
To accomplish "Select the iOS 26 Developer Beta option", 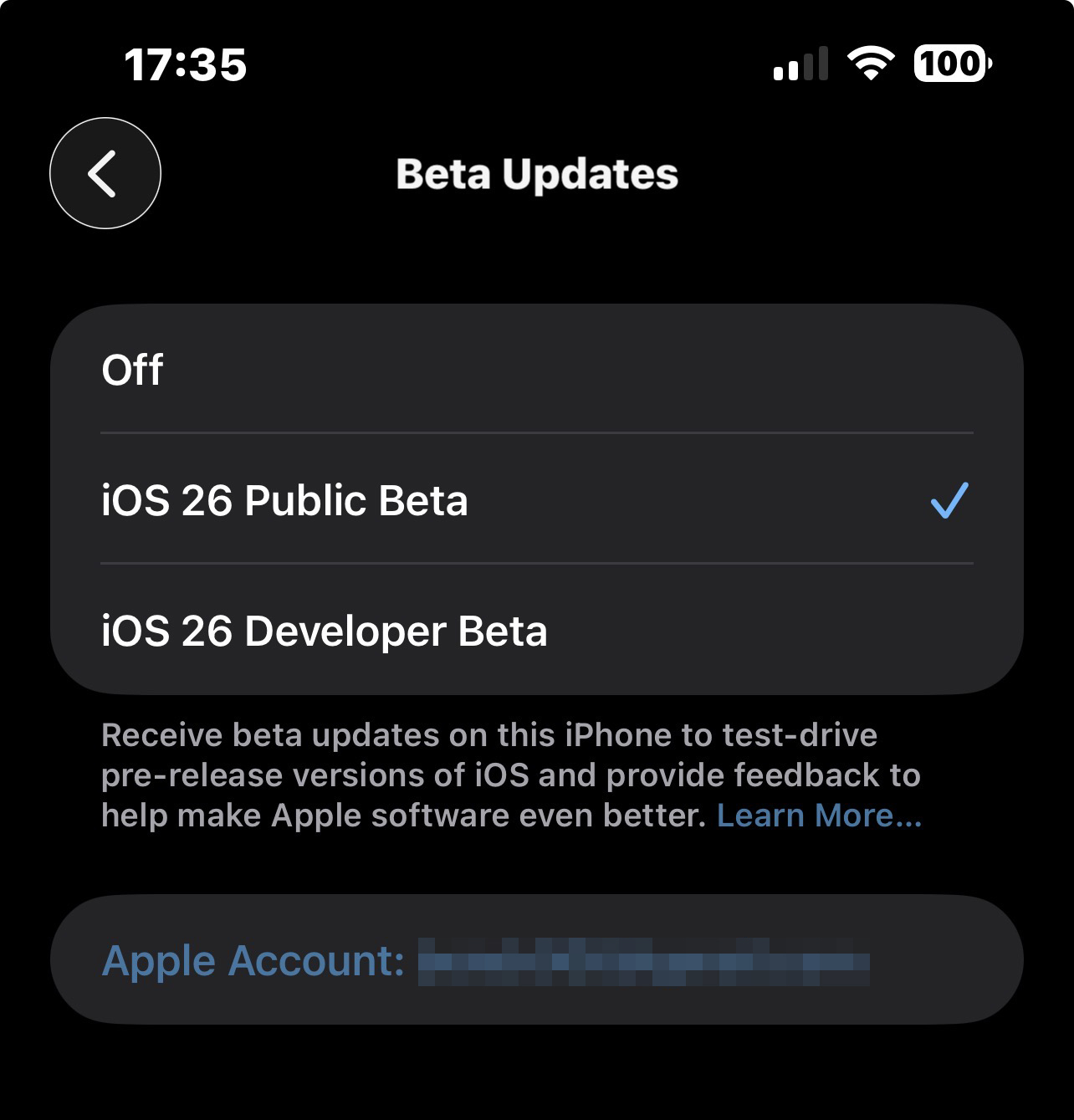I will [x=535, y=630].
